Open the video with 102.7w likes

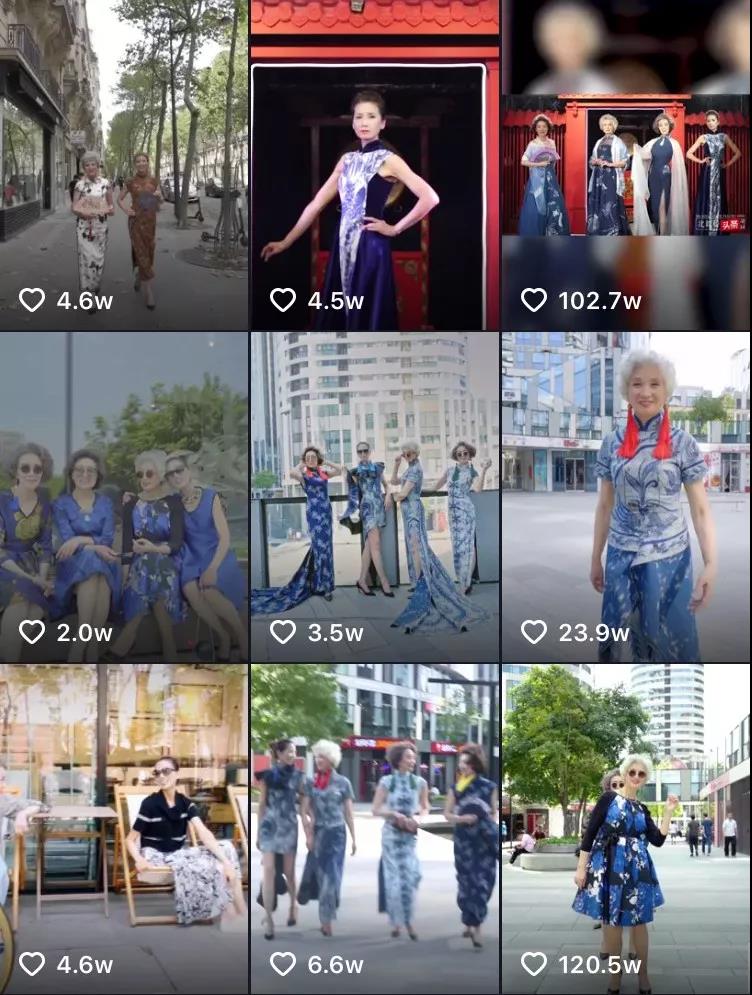[626, 165]
